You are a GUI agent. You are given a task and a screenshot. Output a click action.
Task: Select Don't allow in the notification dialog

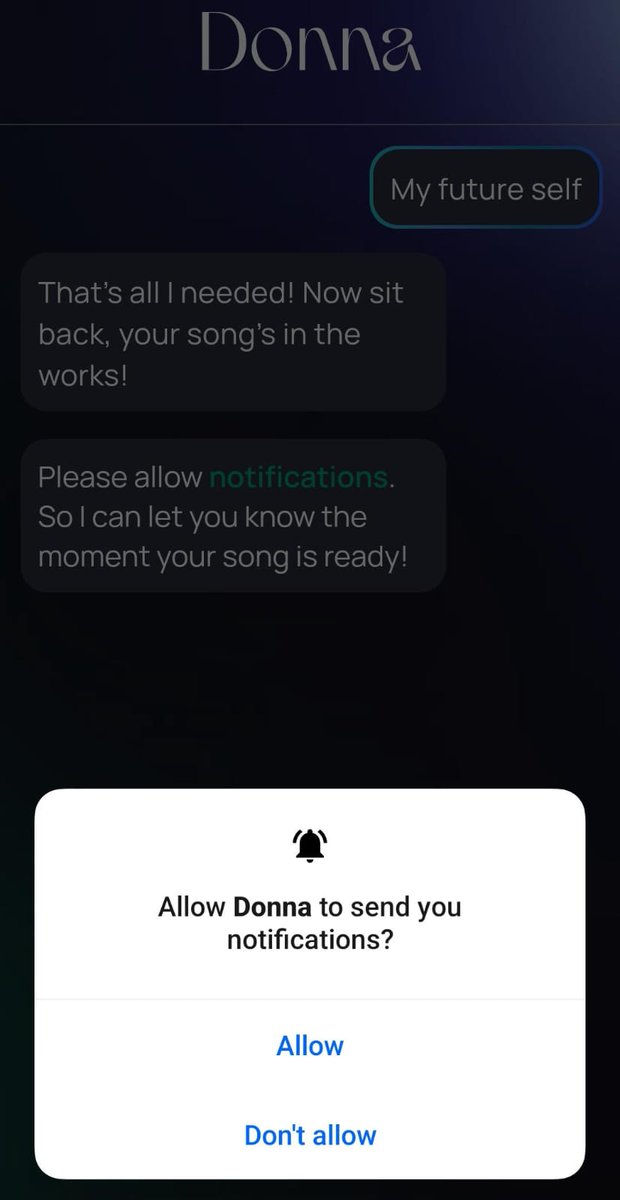[310, 1136]
